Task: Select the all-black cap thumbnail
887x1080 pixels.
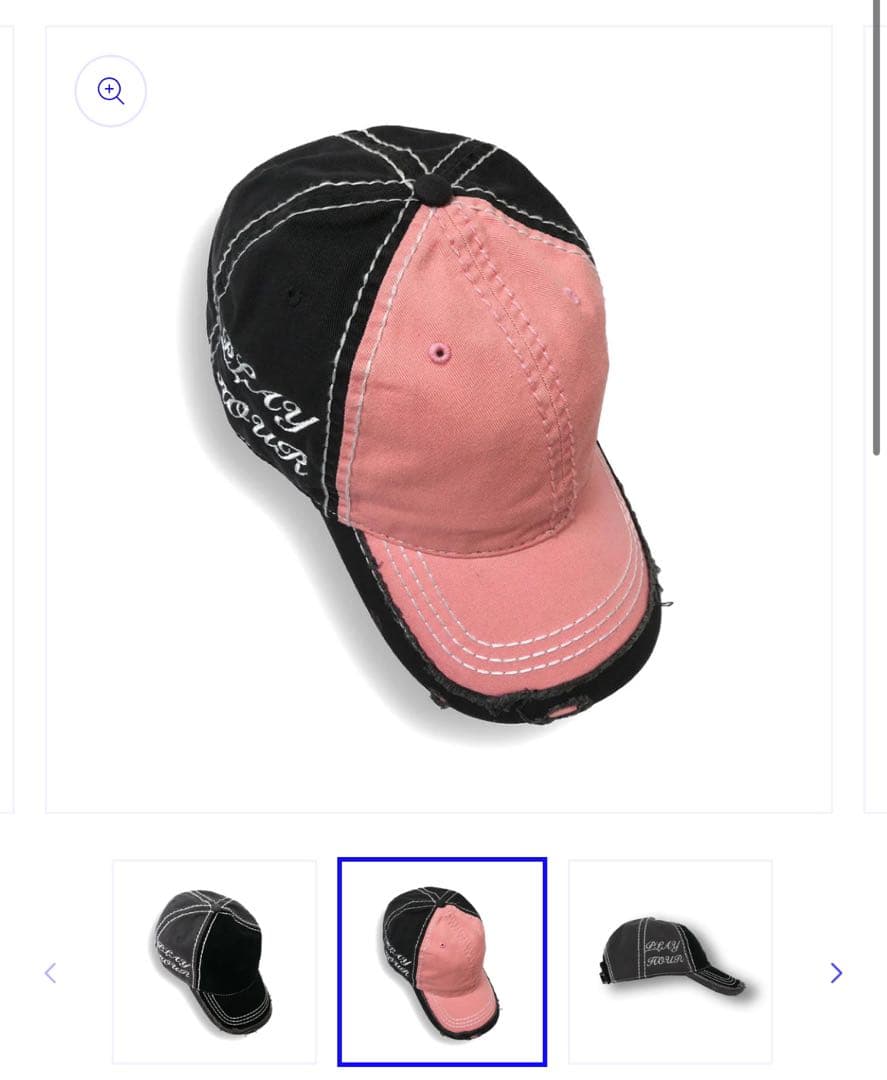Action: coord(214,961)
